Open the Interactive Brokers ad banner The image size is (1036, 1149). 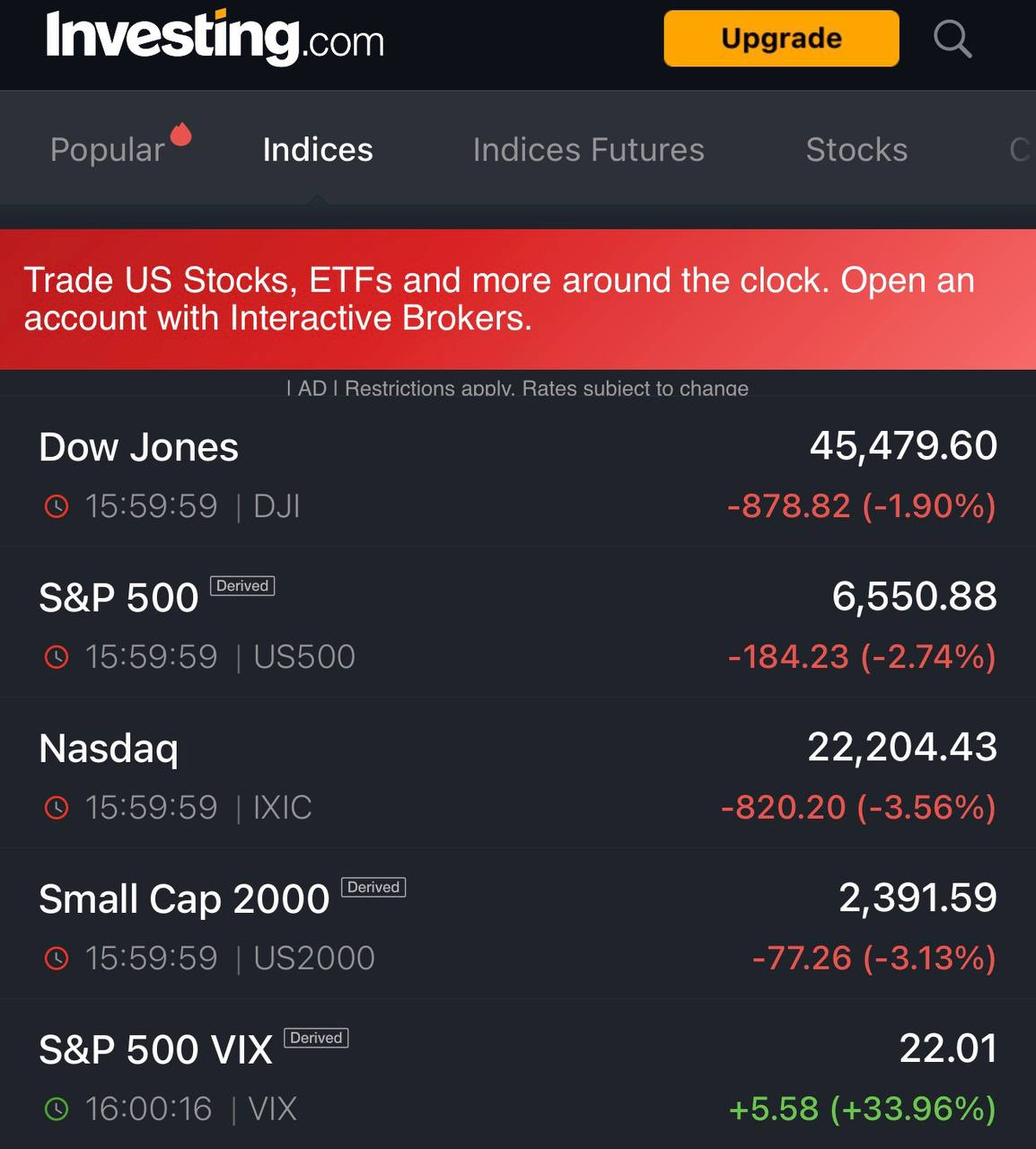coord(518,299)
